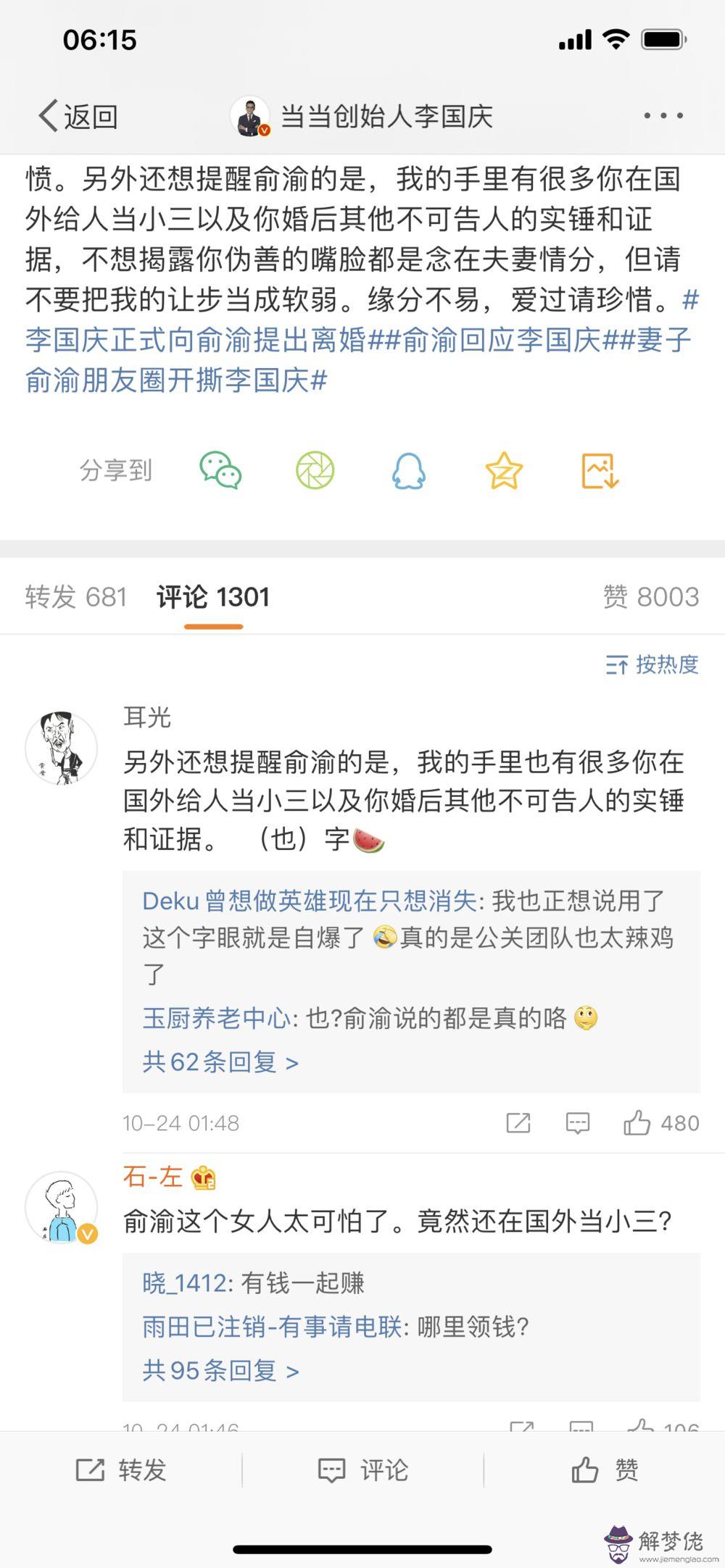Share post to QQ
This screenshot has height=1568, width=725.
coord(409,471)
